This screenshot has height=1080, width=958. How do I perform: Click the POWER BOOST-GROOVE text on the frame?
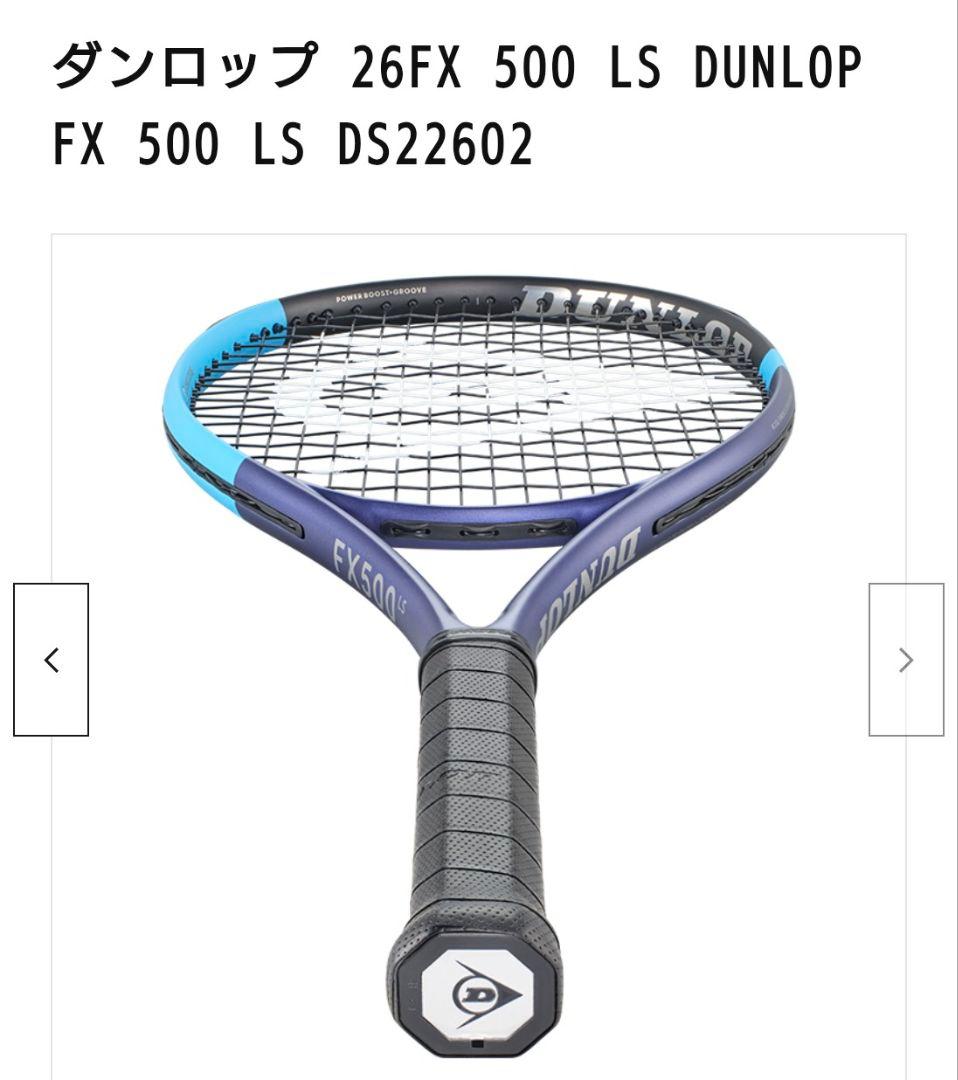tap(383, 295)
